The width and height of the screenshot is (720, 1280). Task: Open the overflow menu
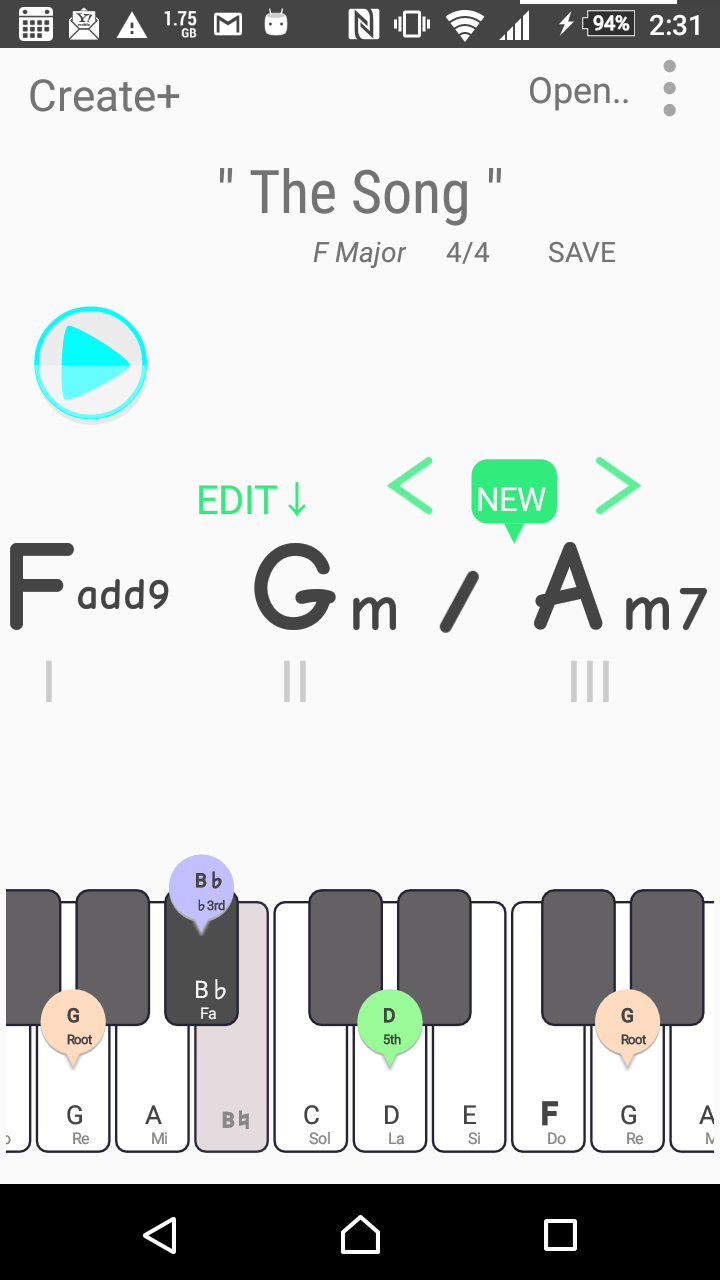[668, 88]
